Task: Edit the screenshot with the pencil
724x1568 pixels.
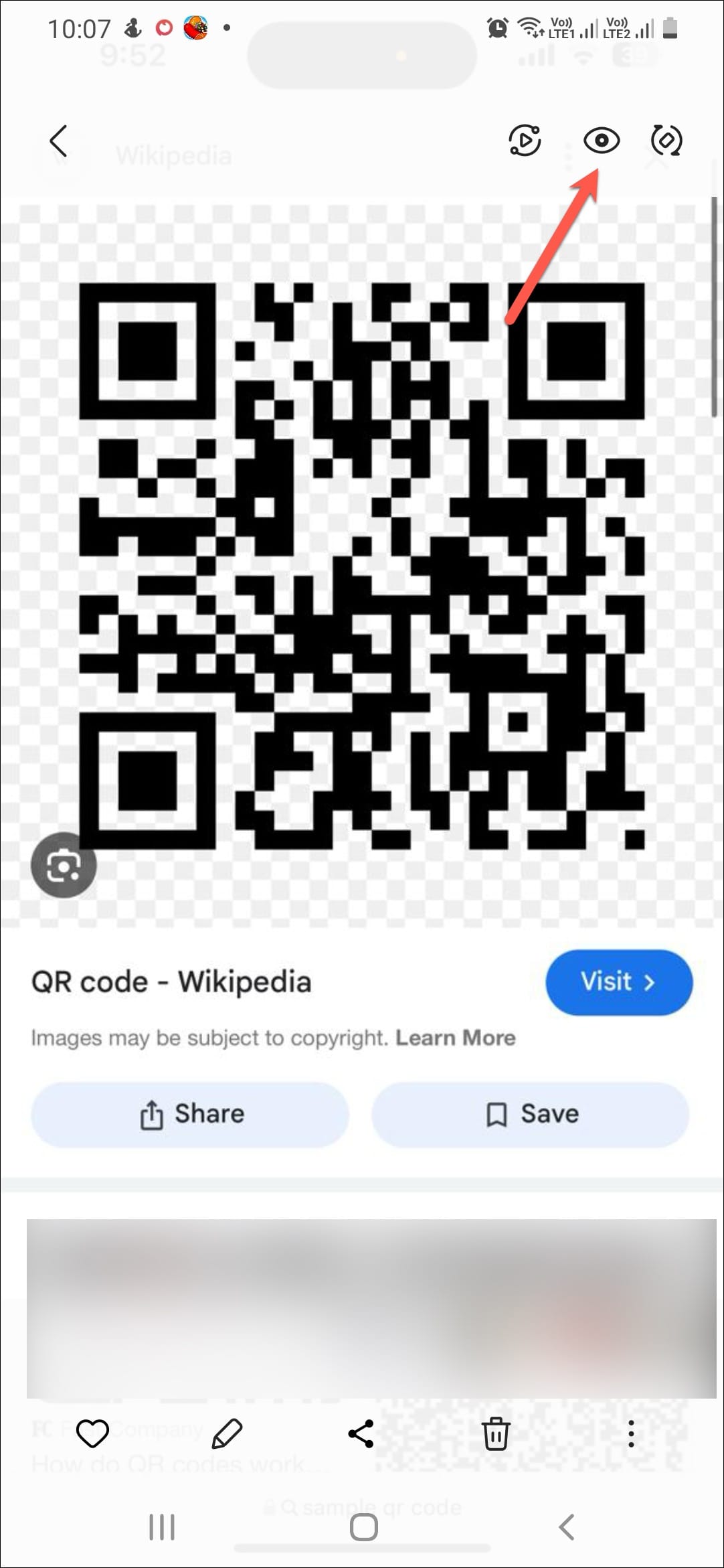Action: pyautogui.click(x=226, y=1433)
